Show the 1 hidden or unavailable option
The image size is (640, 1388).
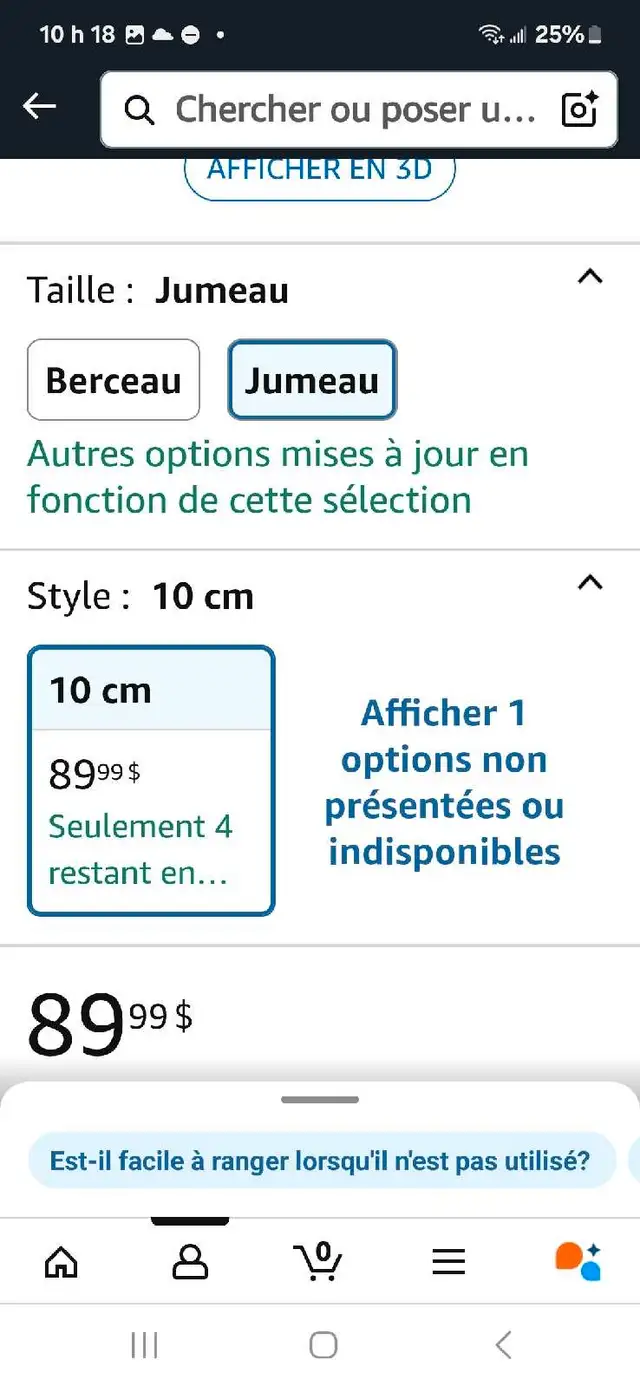click(x=444, y=782)
